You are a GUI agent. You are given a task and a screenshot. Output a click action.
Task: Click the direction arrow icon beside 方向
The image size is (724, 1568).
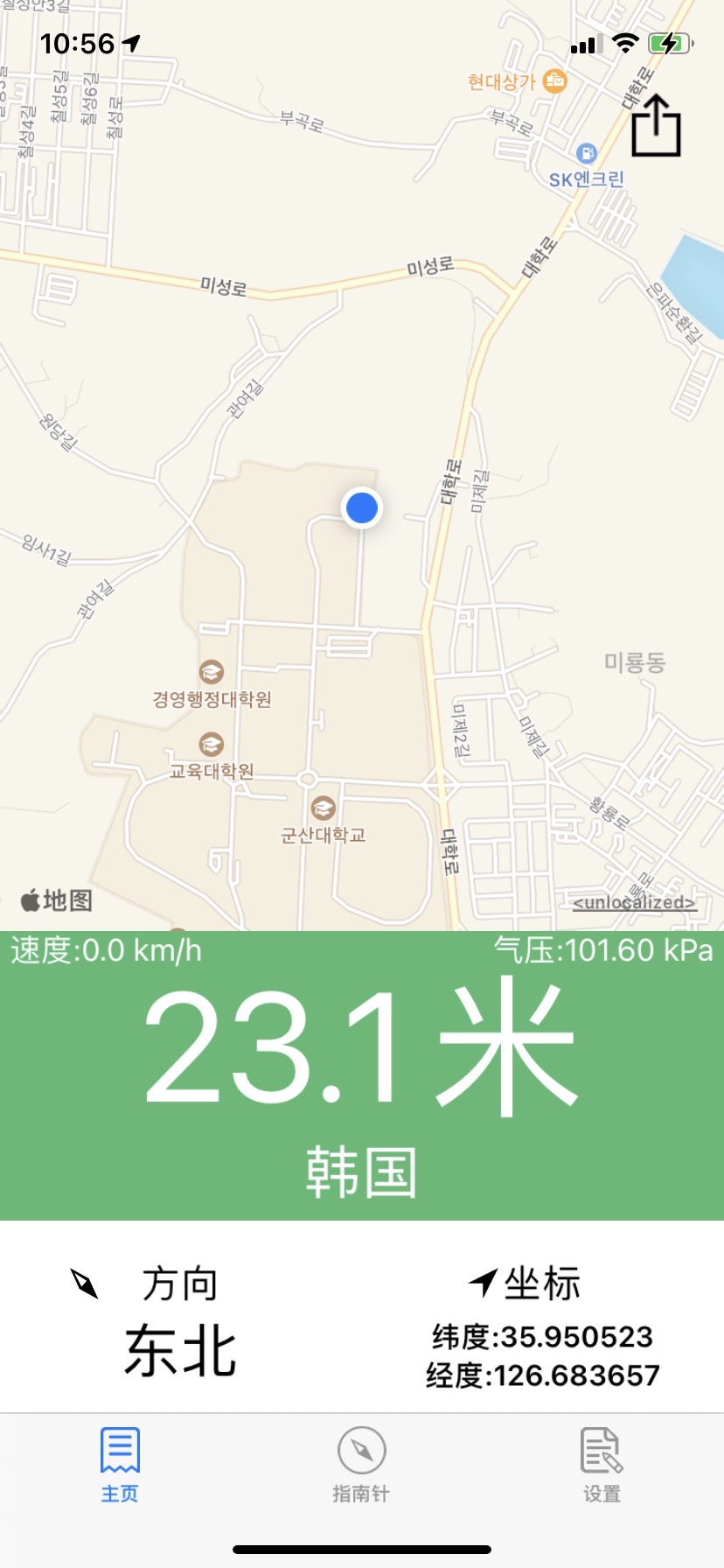tap(85, 1285)
